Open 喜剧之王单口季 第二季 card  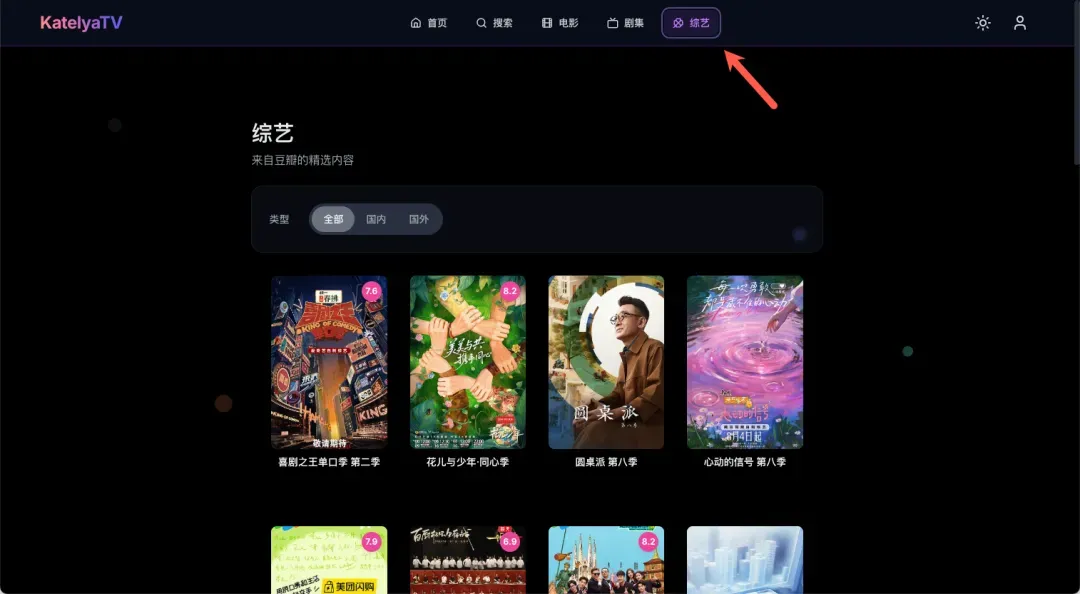point(329,362)
